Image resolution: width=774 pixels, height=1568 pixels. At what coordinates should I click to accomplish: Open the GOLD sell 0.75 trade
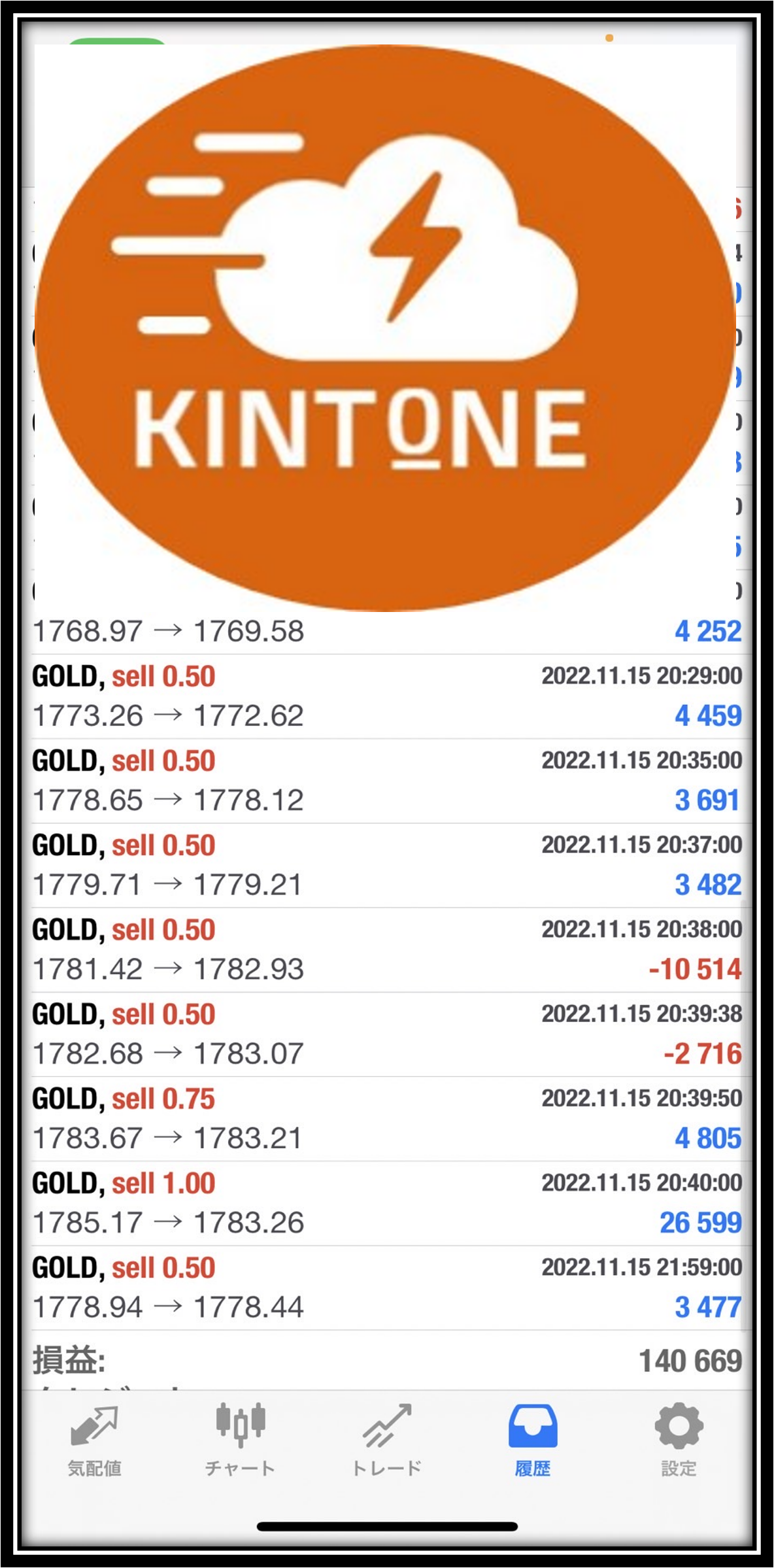pyautogui.click(x=387, y=1119)
